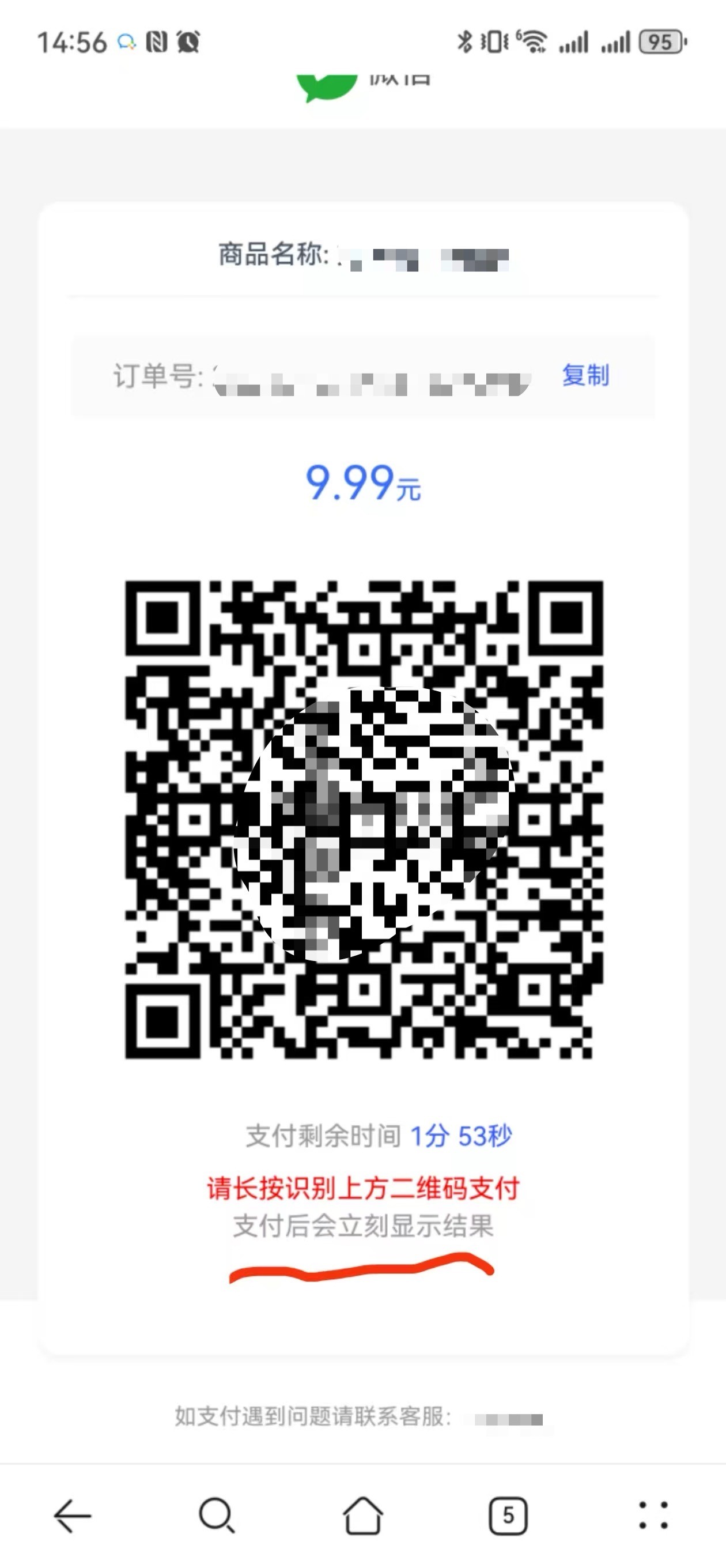The width and height of the screenshot is (726, 1568).
Task: Go back using the browser back arrow
Action: (73, 1515)
